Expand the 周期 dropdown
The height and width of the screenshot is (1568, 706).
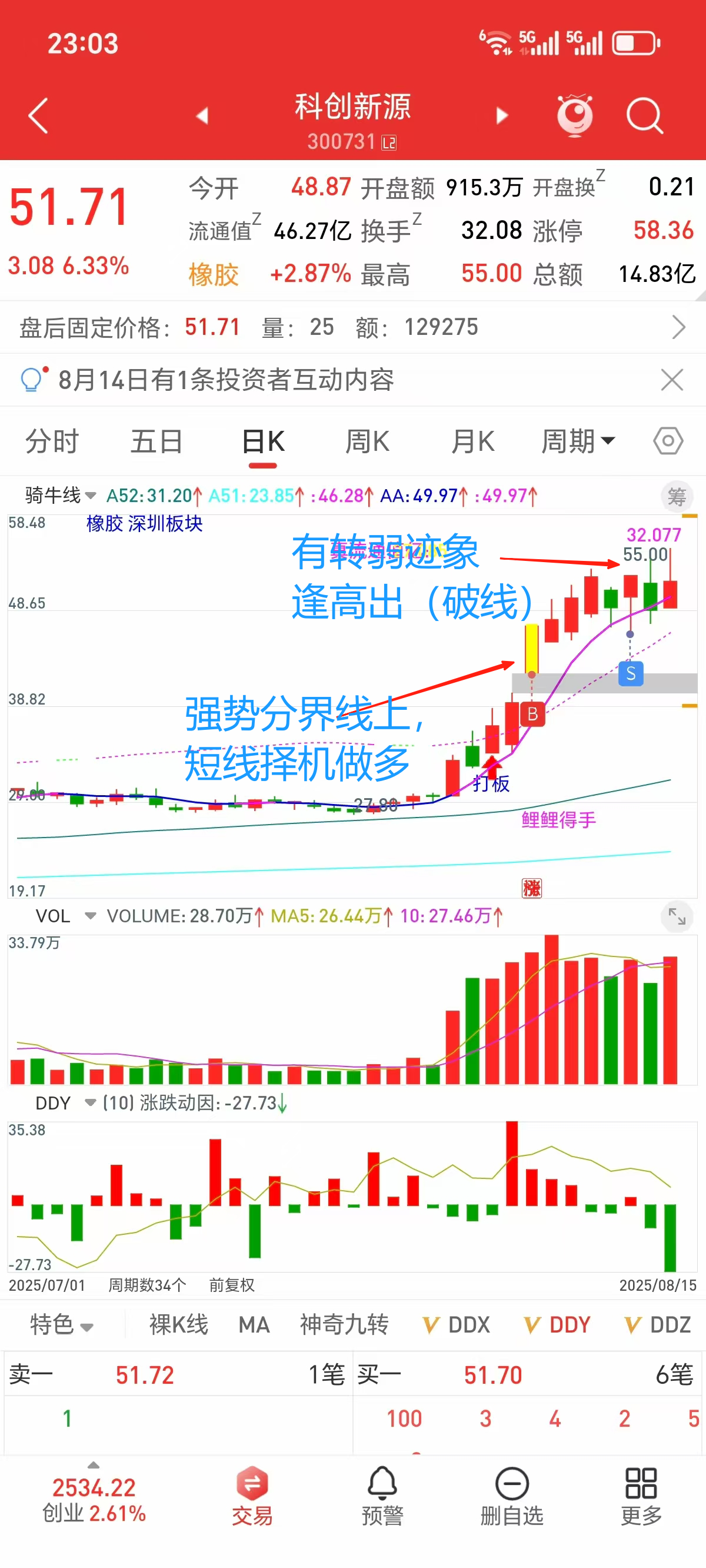(578, 441)
